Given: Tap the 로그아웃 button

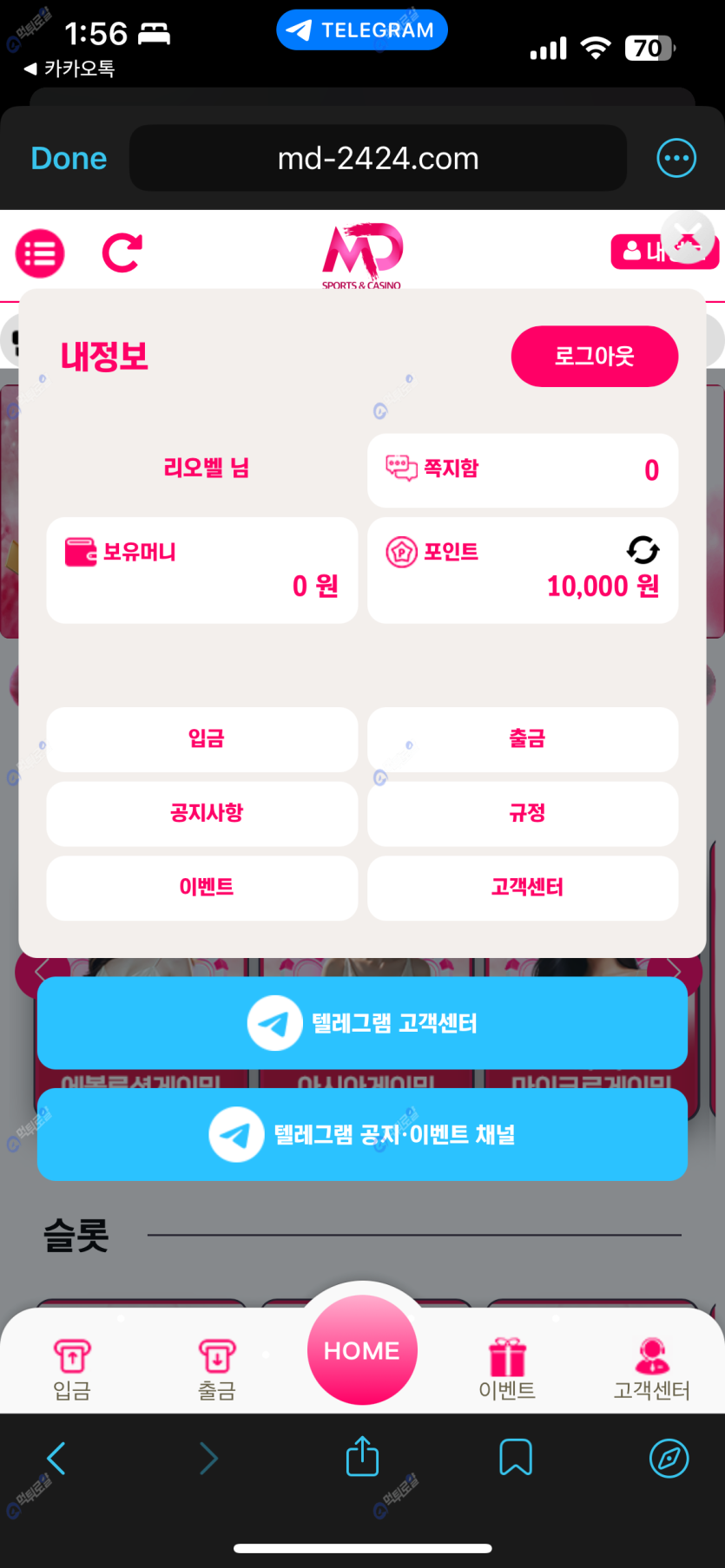Looking at the screenshot, I should tap(594, 356).
